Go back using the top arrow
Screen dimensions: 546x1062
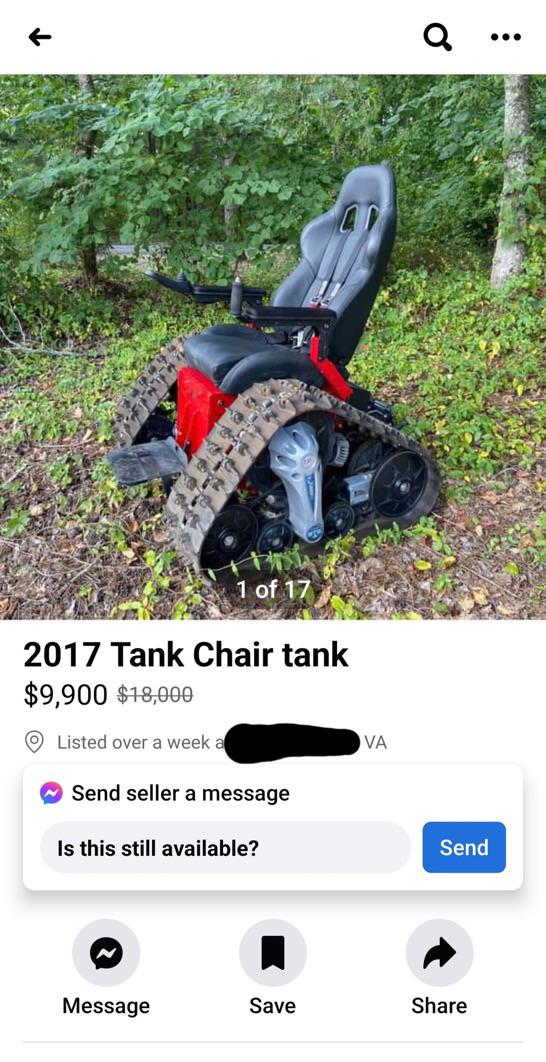(x=40, y=38)
